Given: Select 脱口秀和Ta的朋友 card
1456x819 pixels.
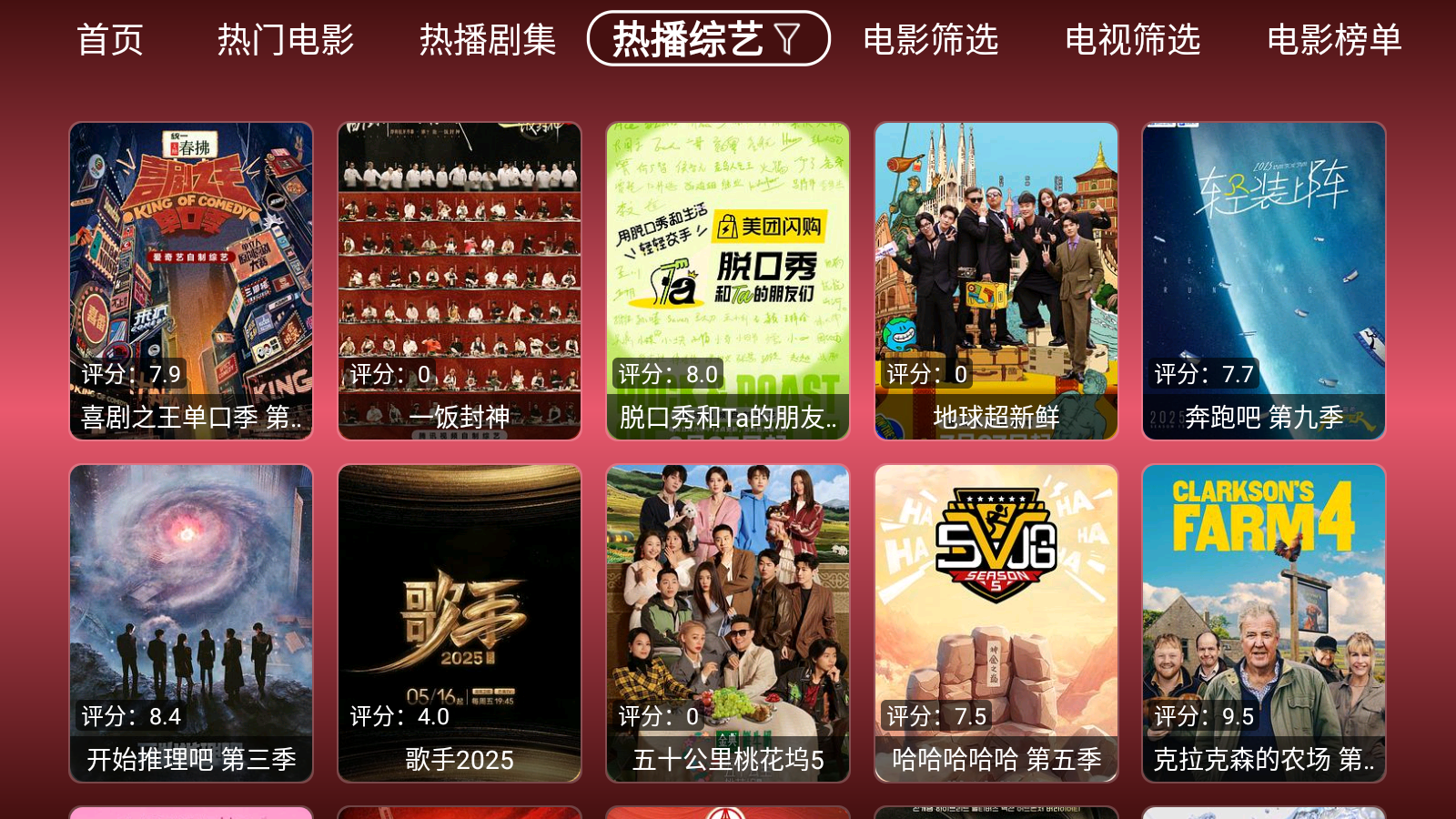Looking at the screenshot, I should click(728, 281).
